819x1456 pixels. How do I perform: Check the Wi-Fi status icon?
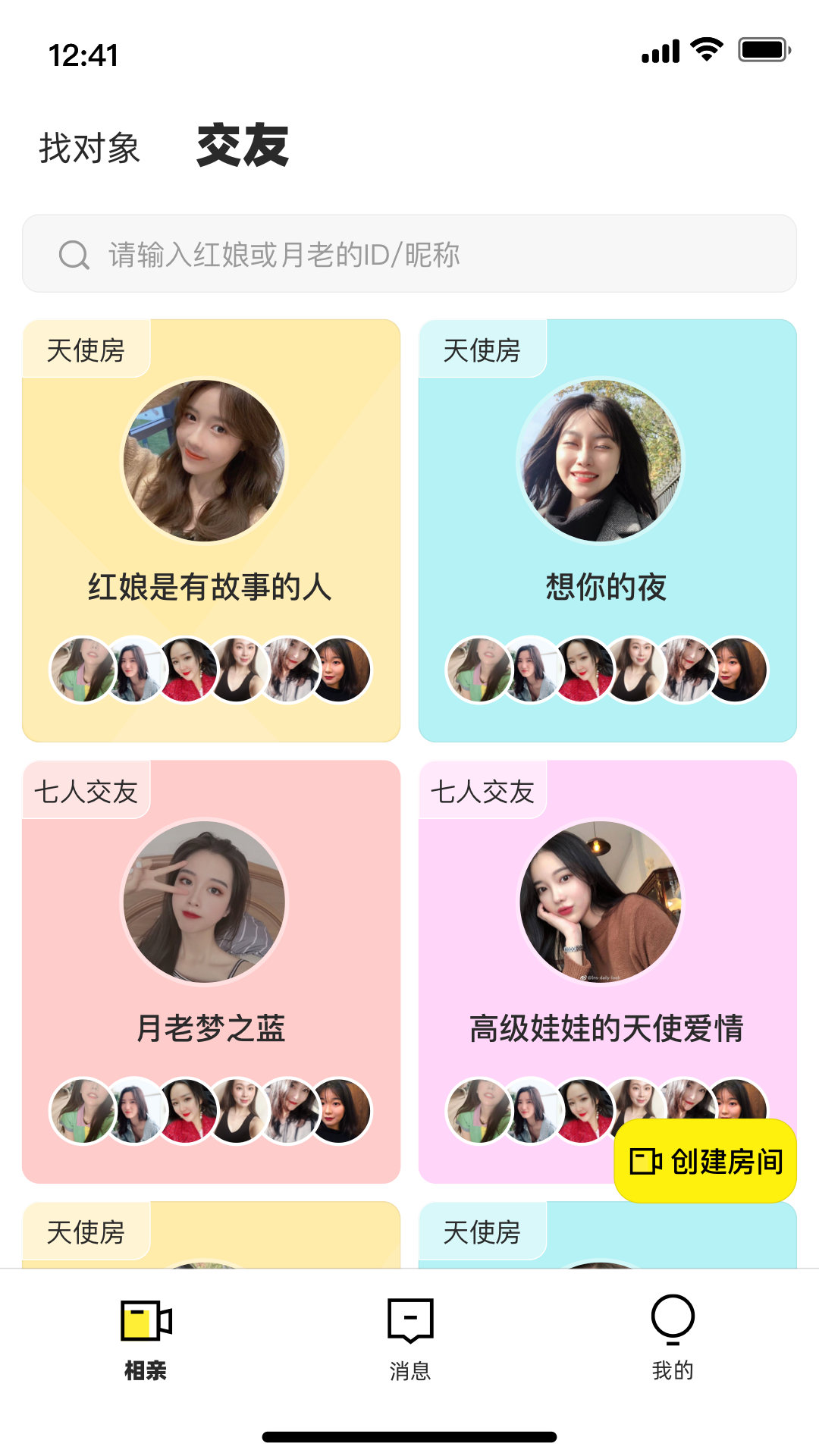pos(705,49)
